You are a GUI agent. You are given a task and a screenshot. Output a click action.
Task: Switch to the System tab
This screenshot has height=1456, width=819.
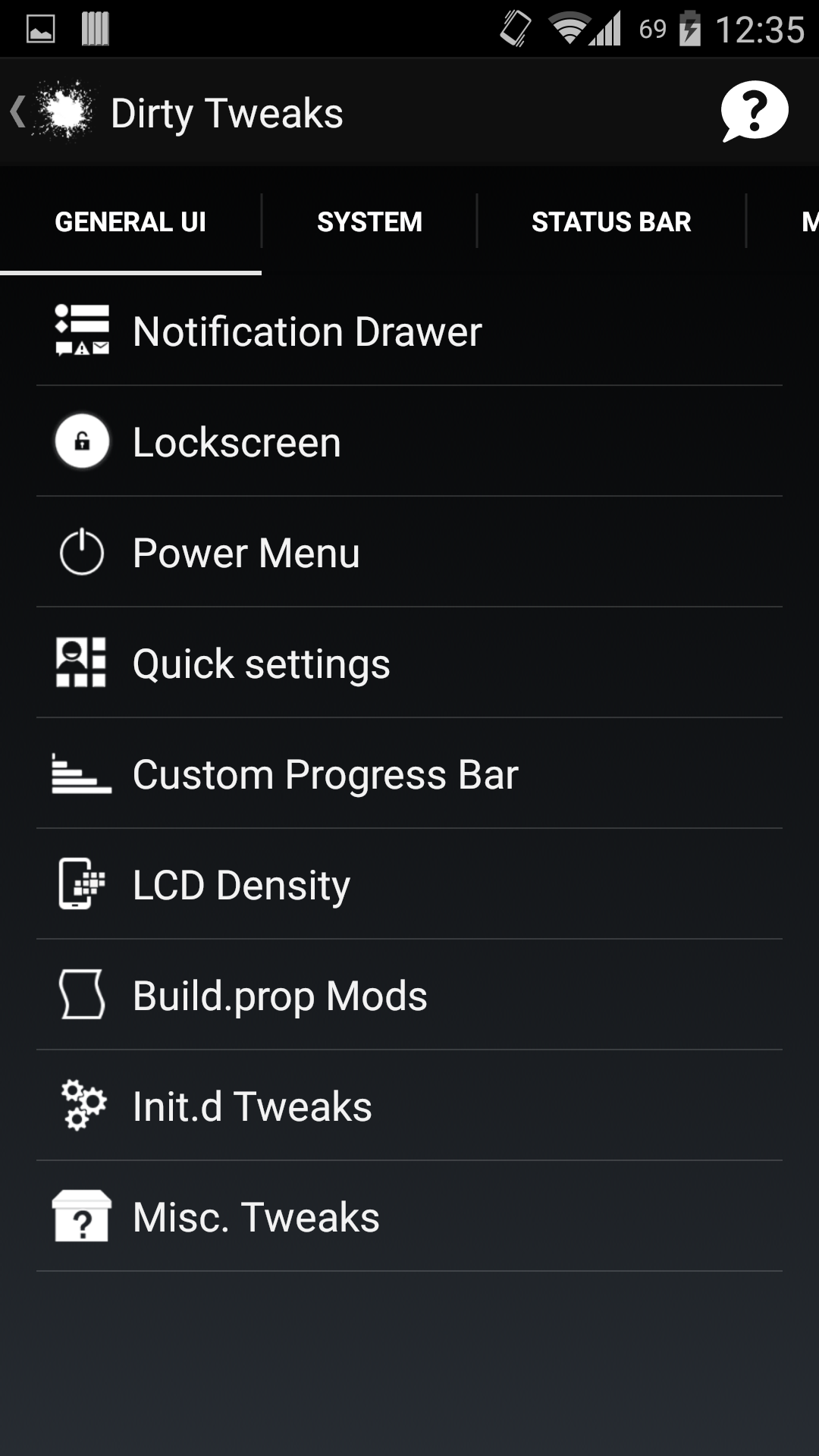coord(369,221)
